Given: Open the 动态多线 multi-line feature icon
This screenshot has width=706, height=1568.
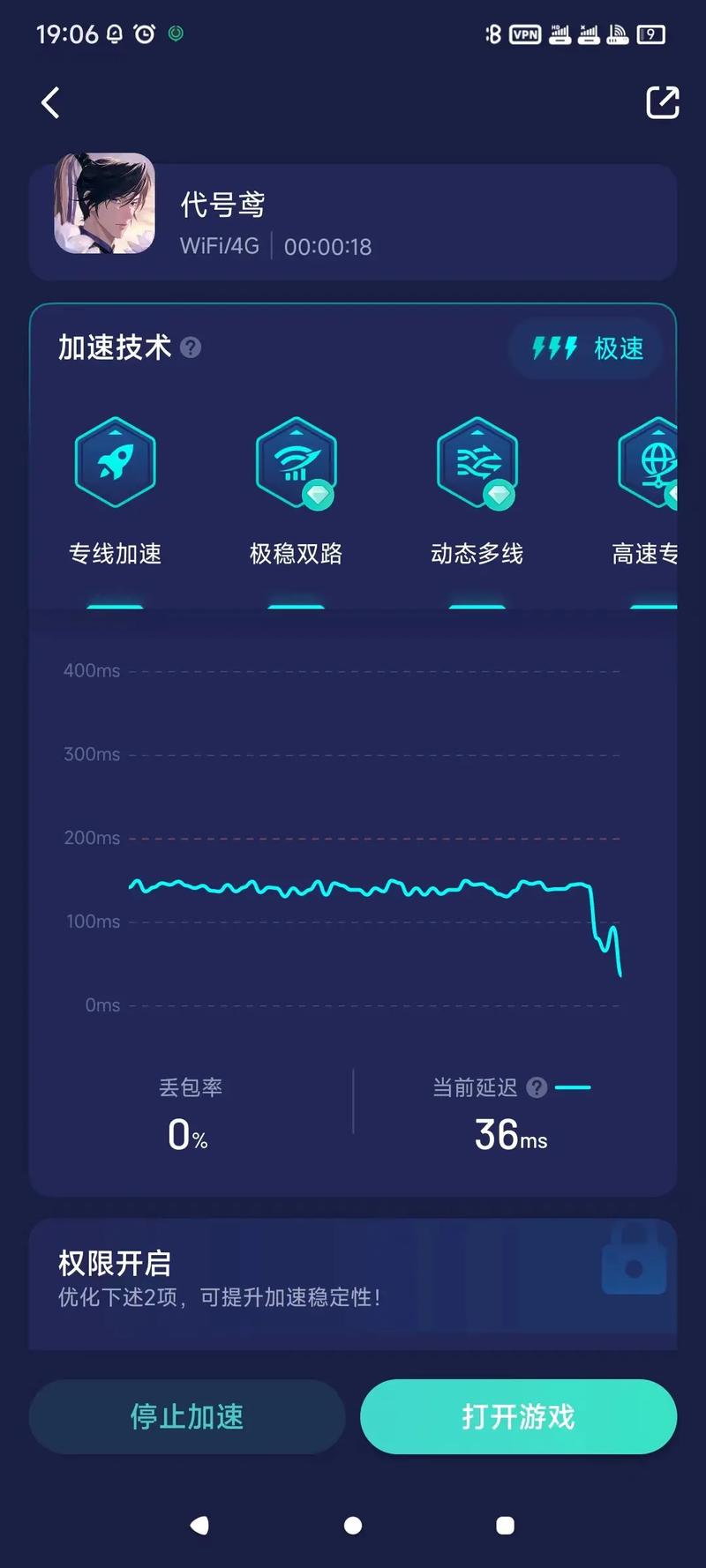Looking at the screenshot, I should (x=477, y=463).
